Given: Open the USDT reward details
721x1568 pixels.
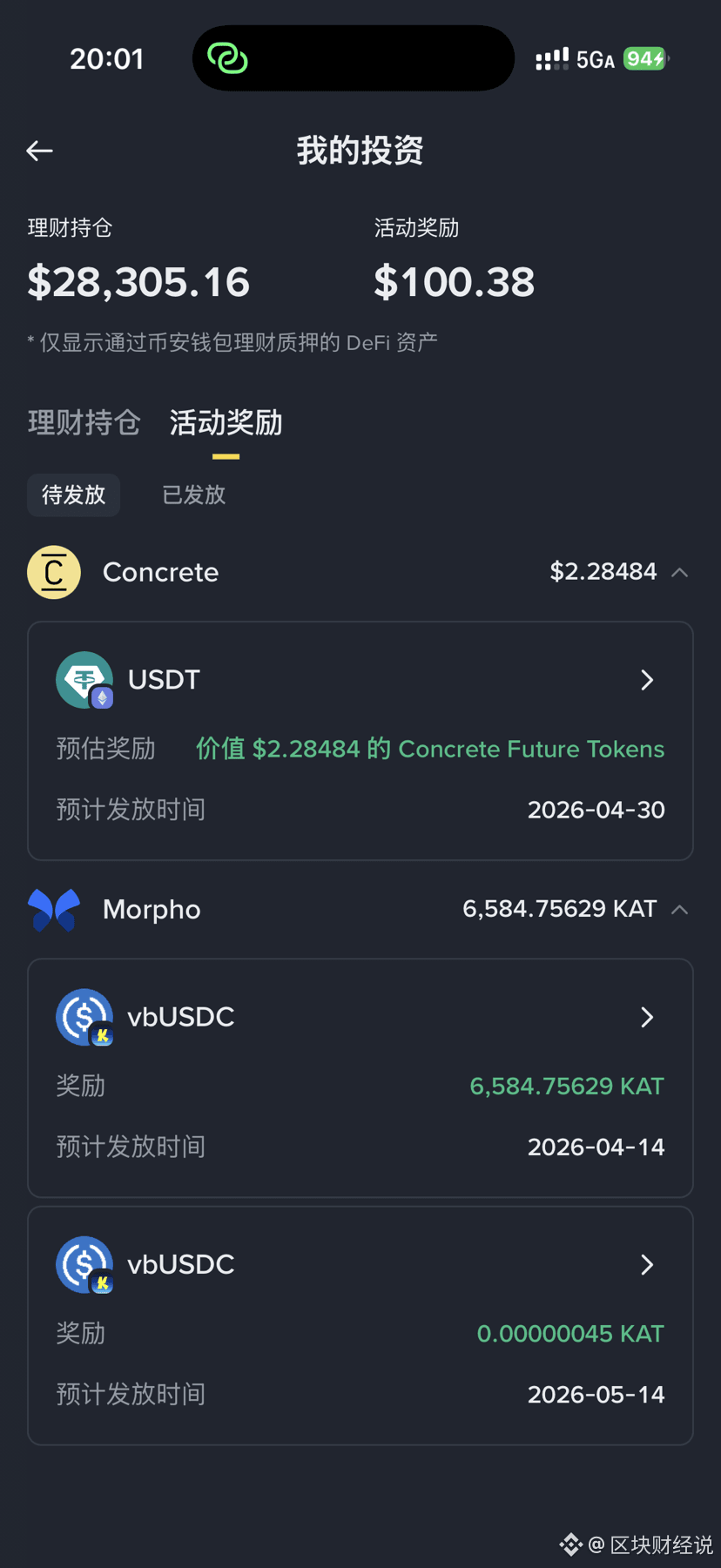Looking at the screenshot, I should (646, 680).
